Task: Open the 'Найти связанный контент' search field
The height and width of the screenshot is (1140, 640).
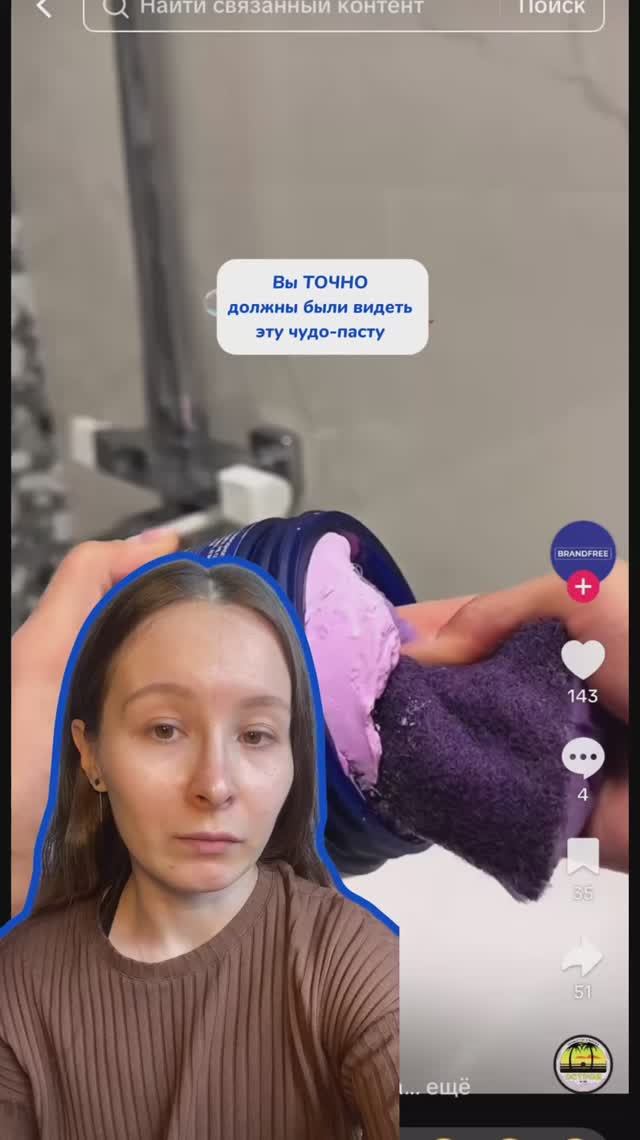Action: point(290,9)
